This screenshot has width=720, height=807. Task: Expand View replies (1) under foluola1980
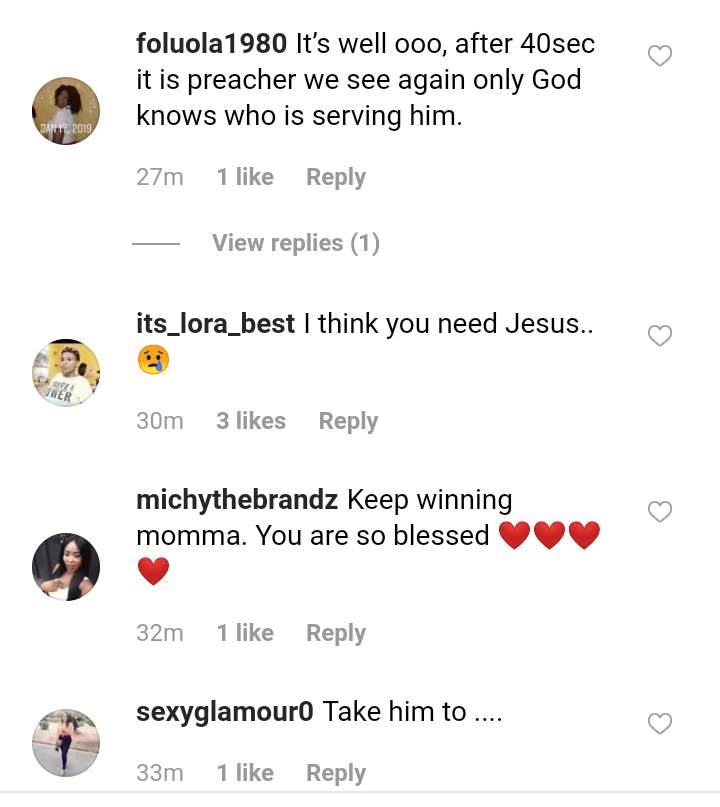point(295,243)
